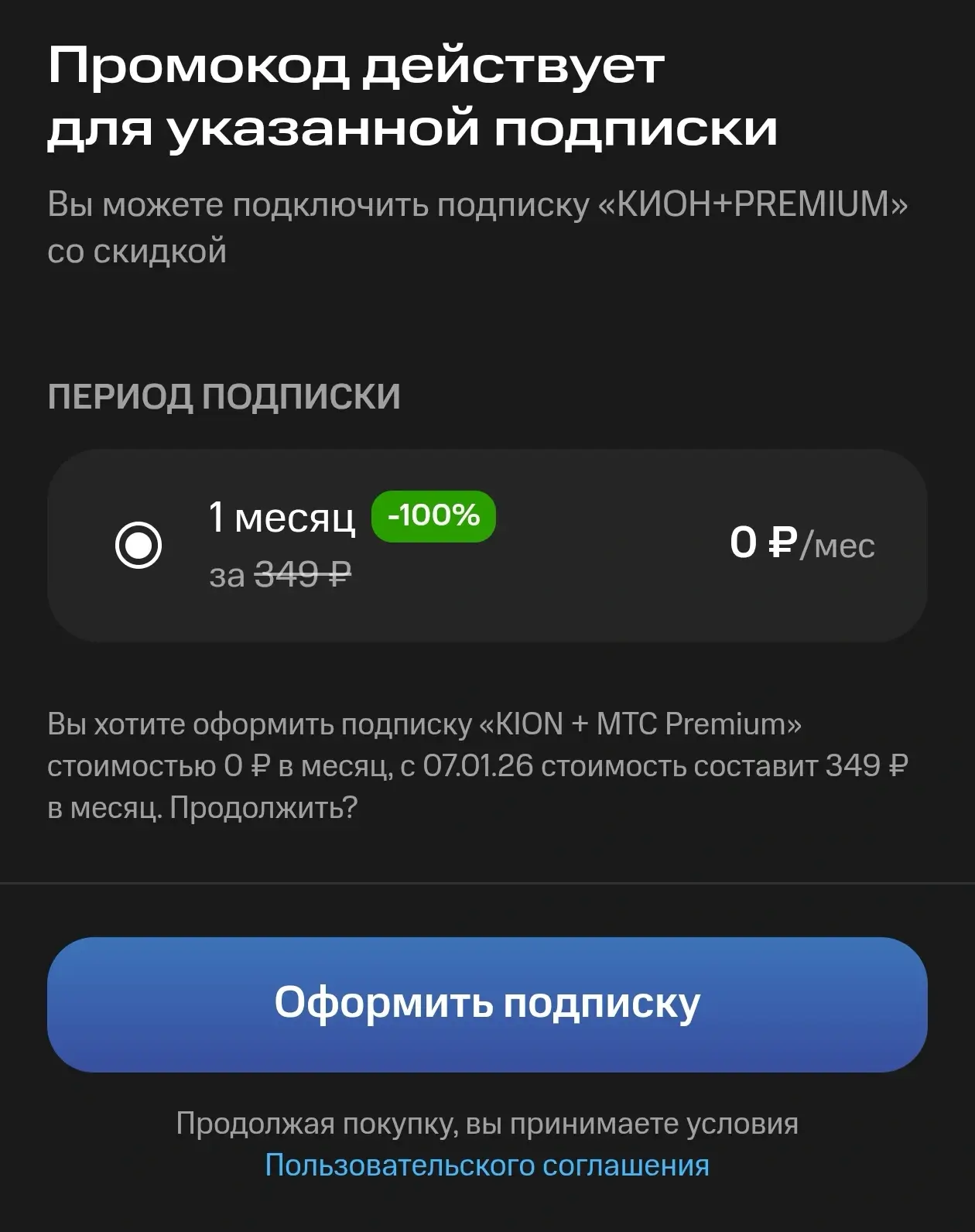This screenshot has width=975, height=1232.
Task: Select the 1 месяц subscription period
Action: tap(139, 545)
